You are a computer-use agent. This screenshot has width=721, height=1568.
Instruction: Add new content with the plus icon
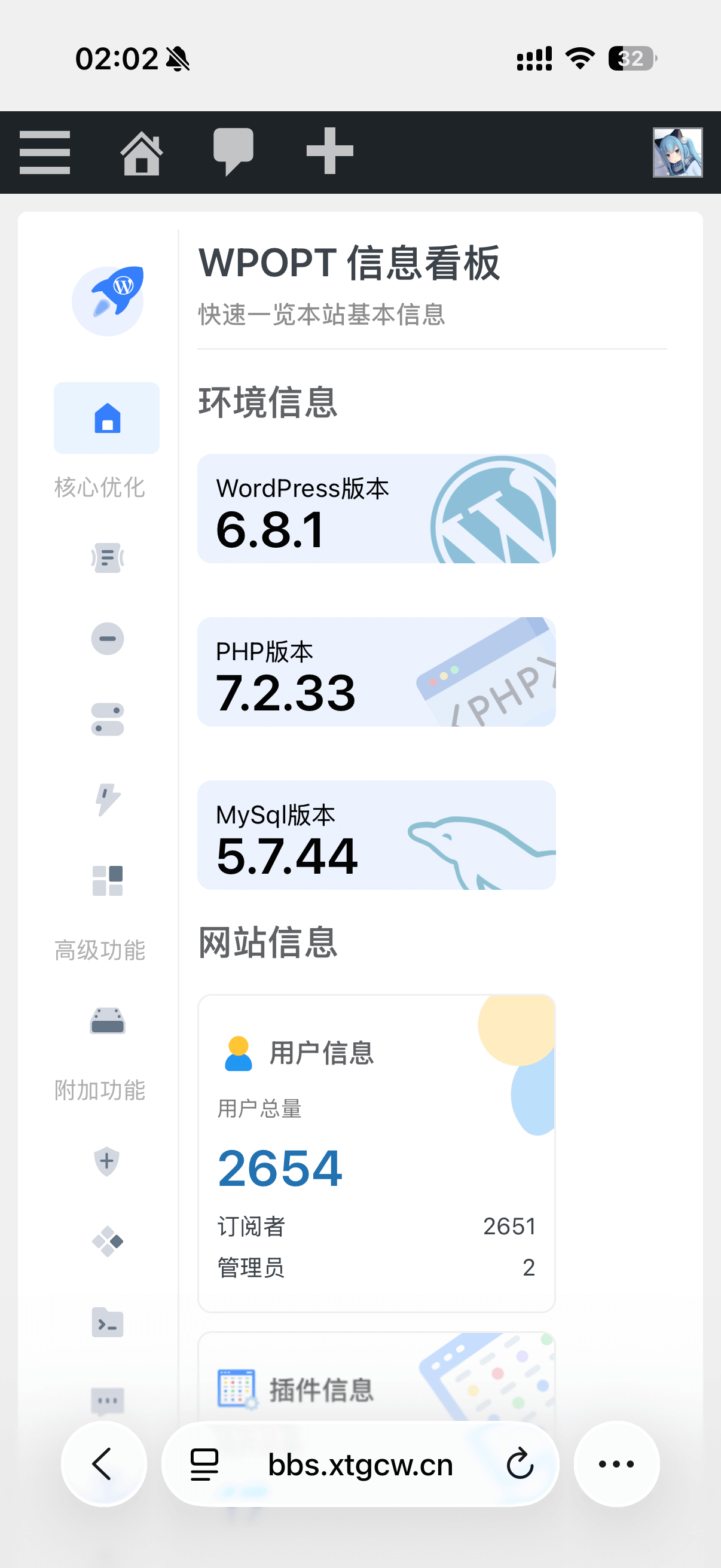[330, 151]
